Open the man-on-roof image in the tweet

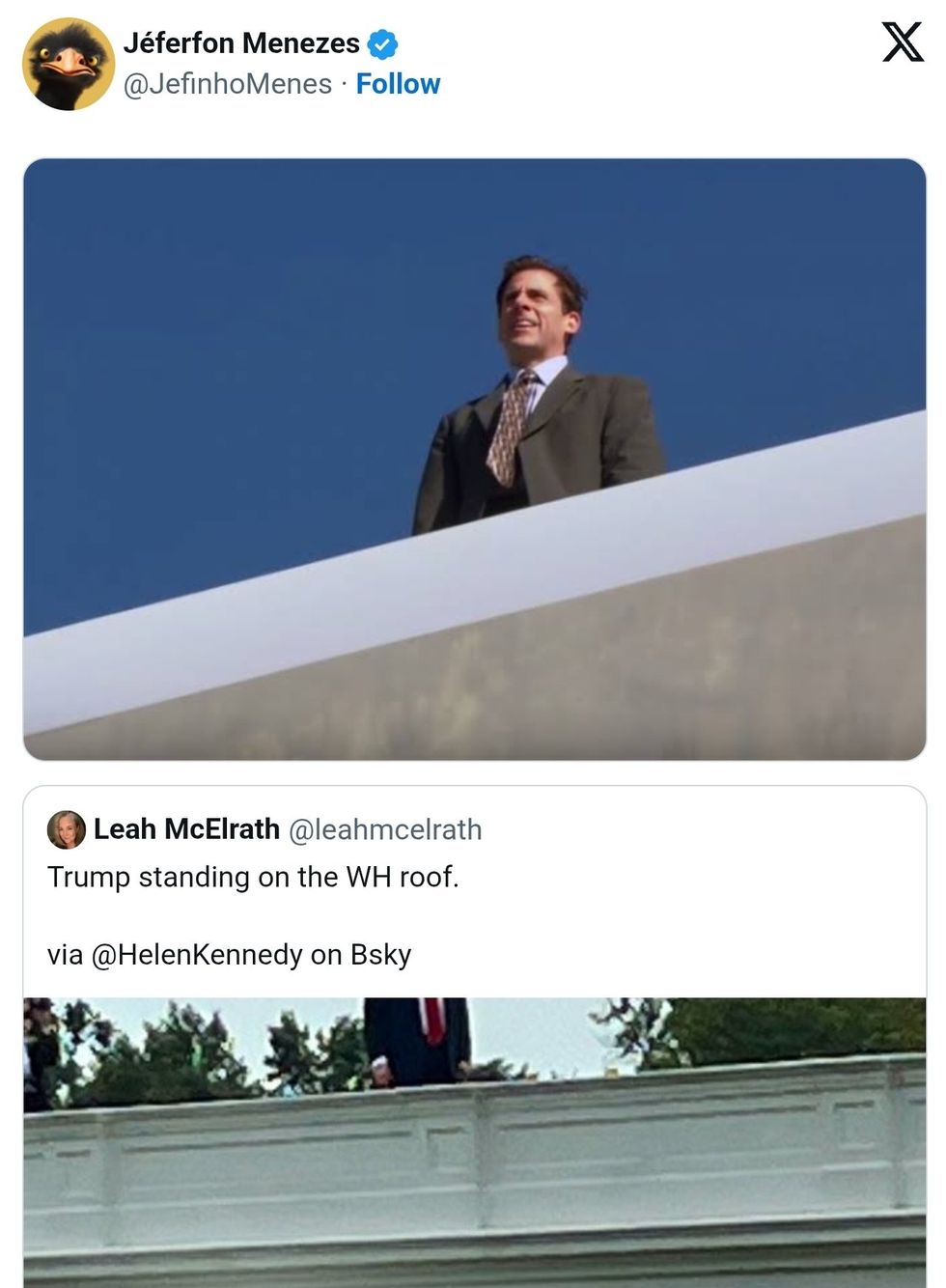[x=474, y=459]
